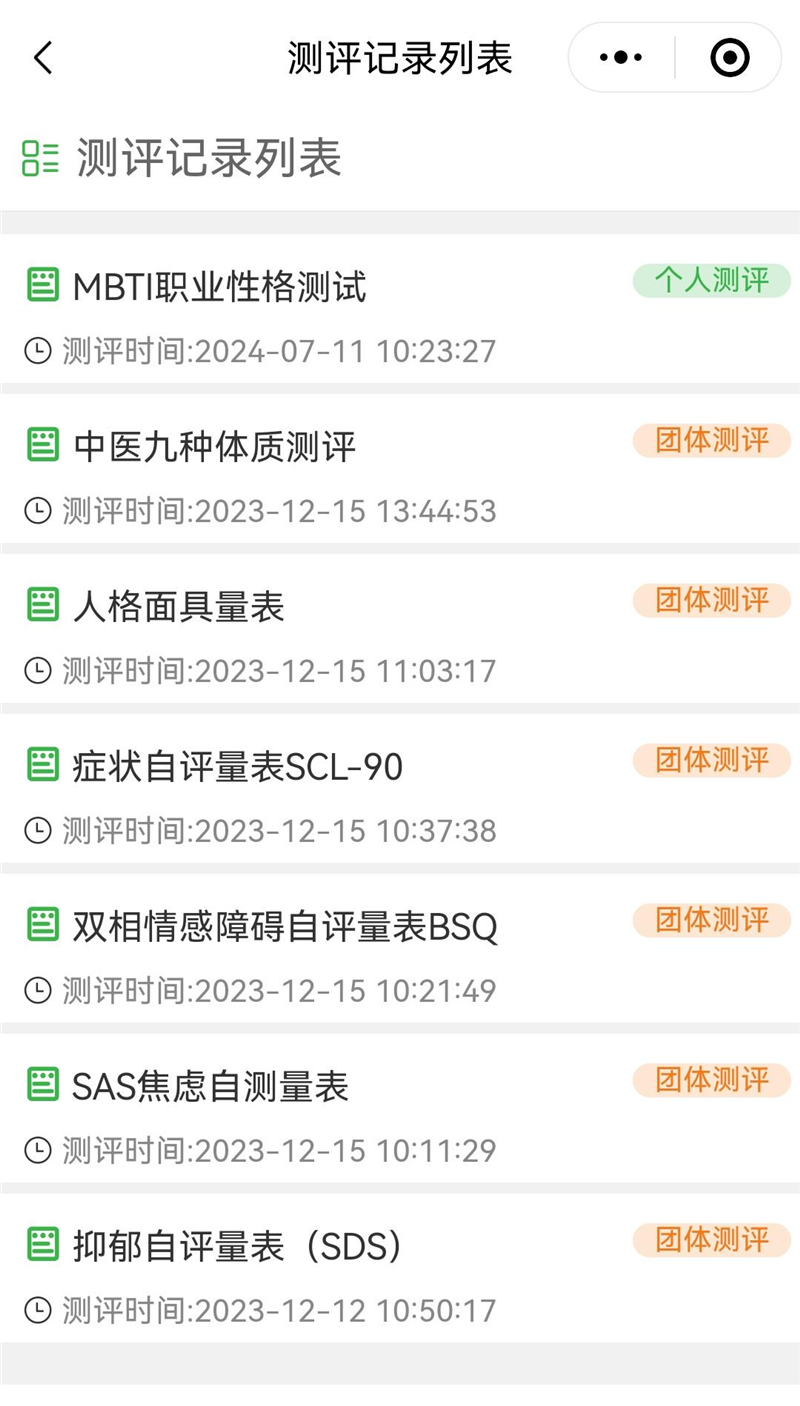Go back using the top-left arrow

42,58
